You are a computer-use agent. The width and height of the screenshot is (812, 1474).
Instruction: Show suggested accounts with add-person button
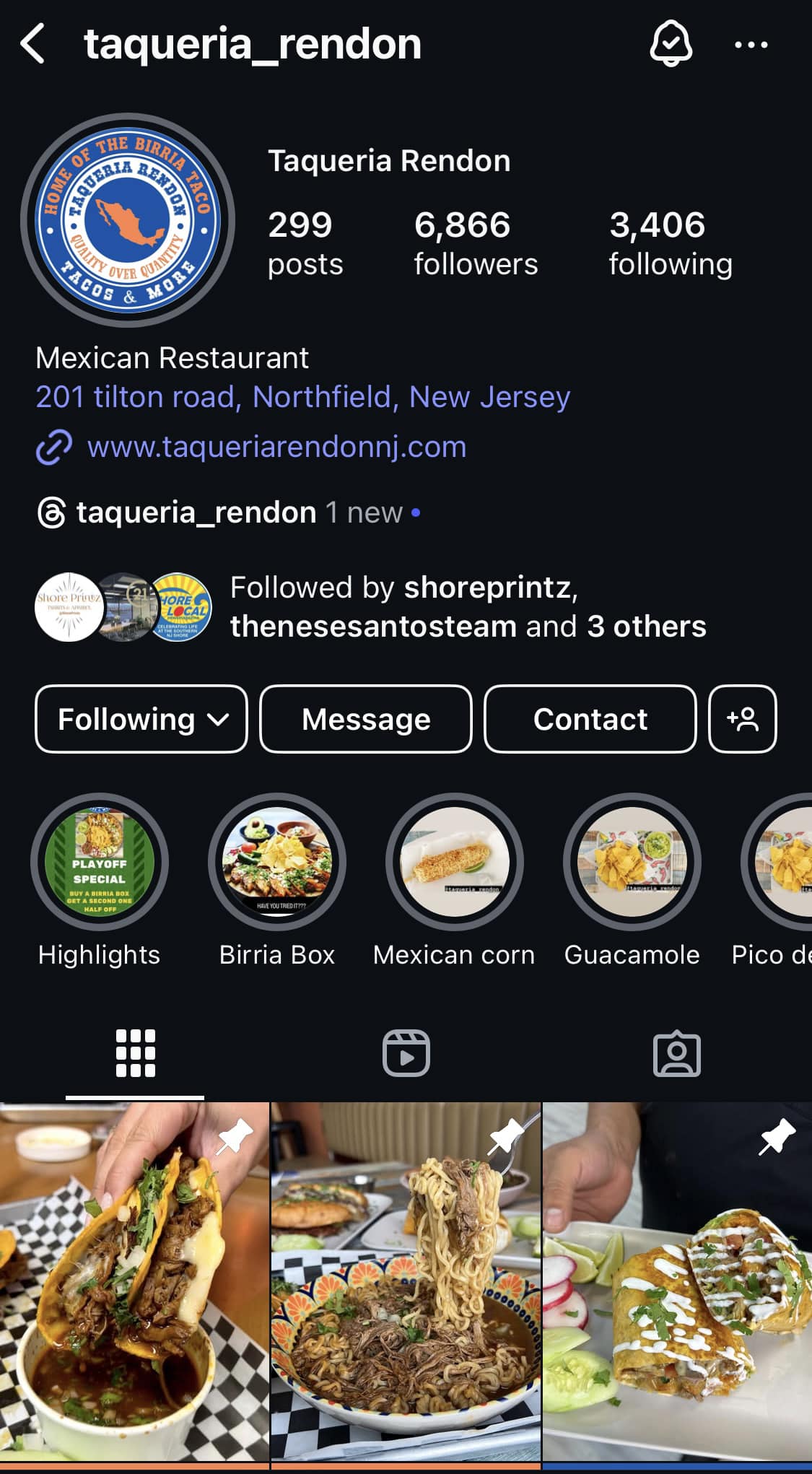743,719
